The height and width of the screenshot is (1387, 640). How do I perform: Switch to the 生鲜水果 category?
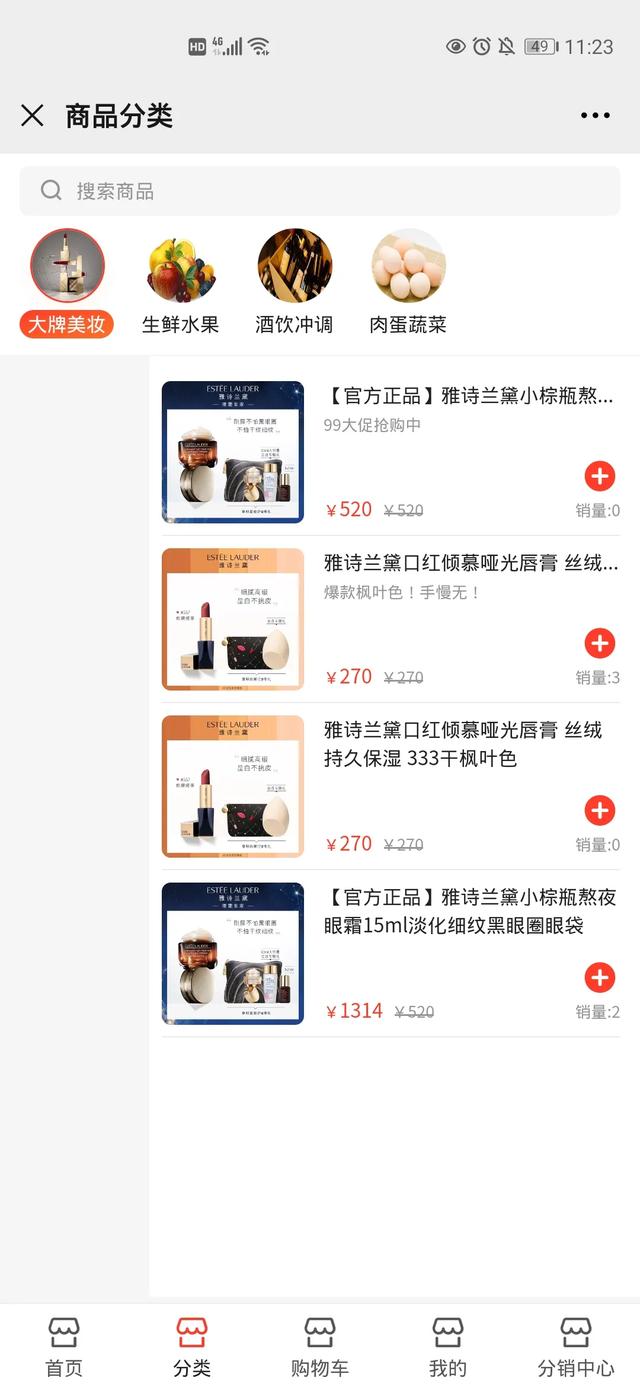tap(180, 282)
